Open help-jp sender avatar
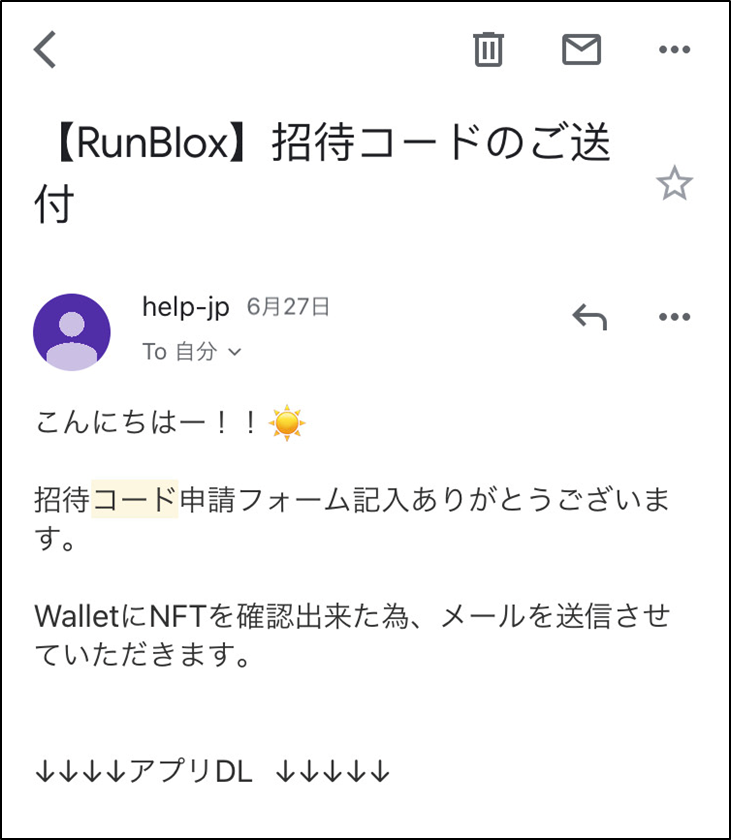Screen dimensions: 731x840 (72, 332)
